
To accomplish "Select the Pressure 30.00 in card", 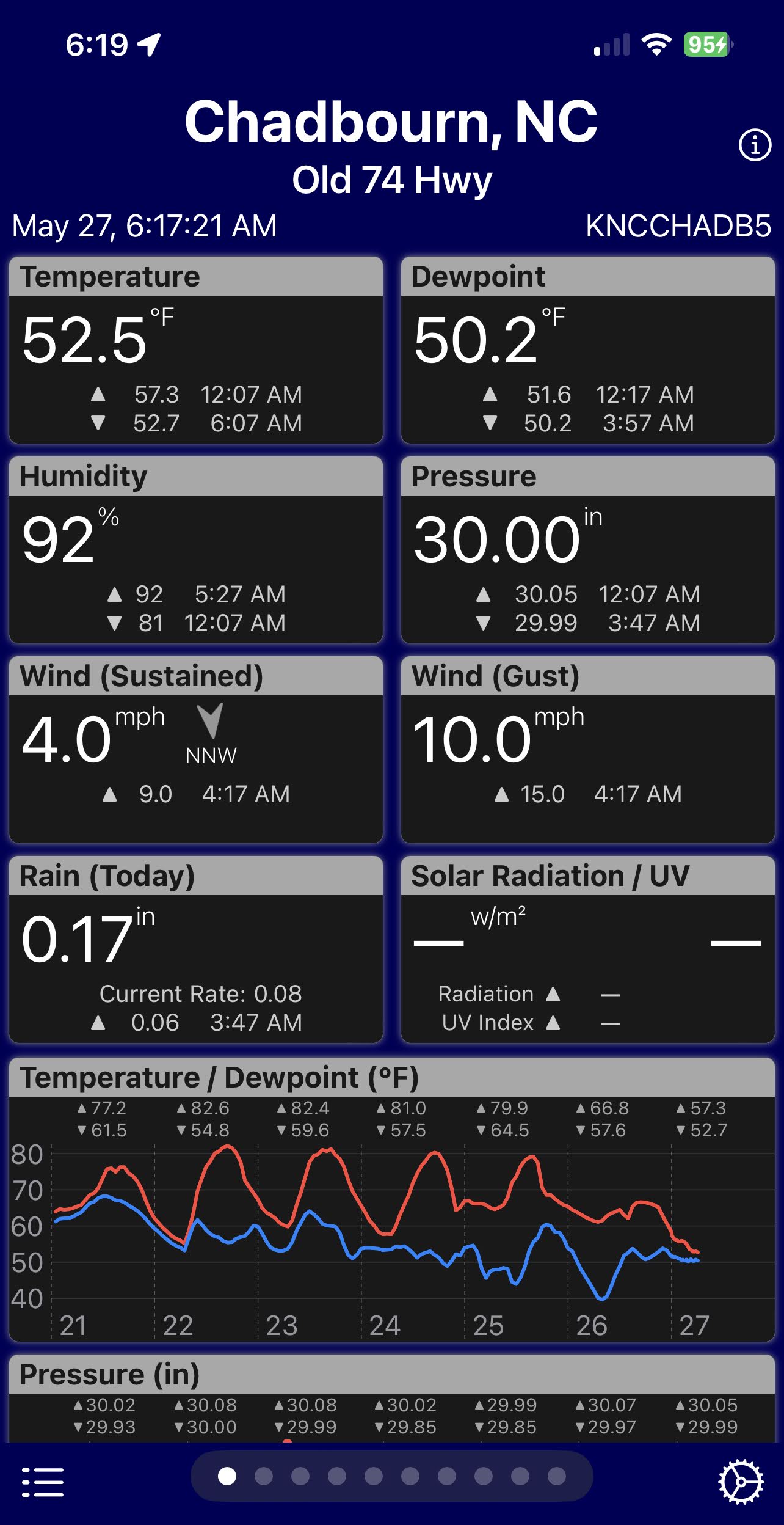I will point(587,550).
